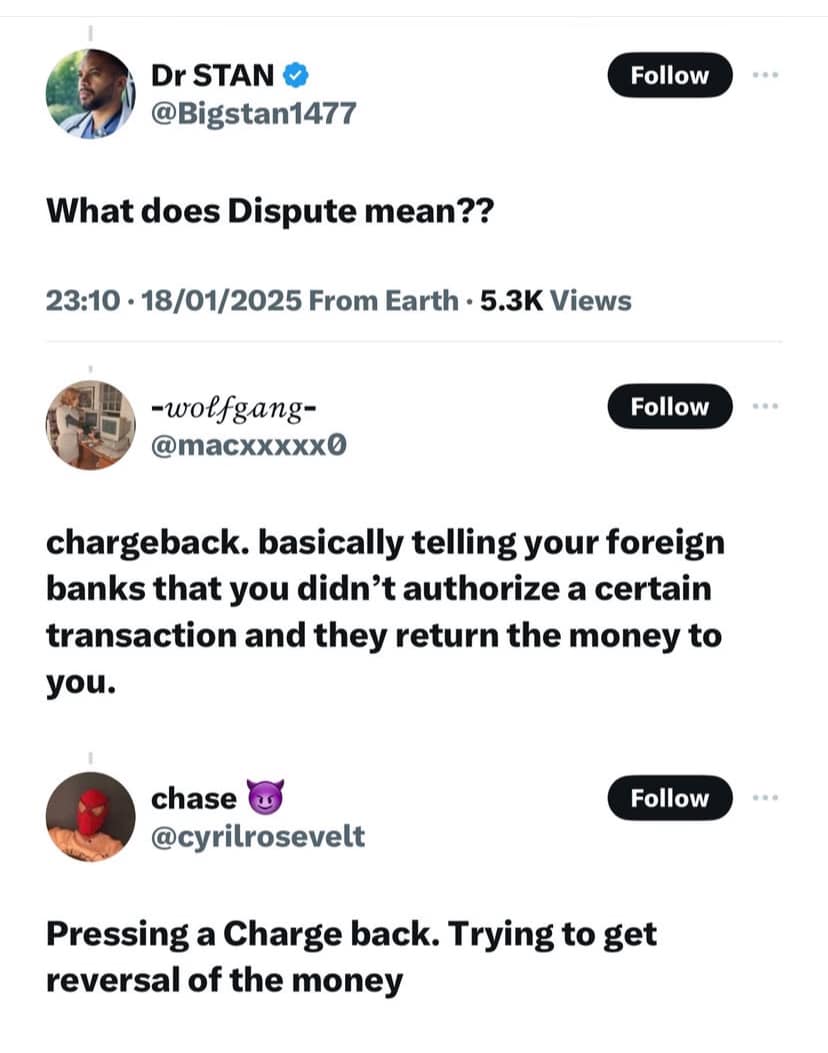Open the more options menu on wolfgang's reply
This screenshot has height=1053, width=828.
(766, 404)
